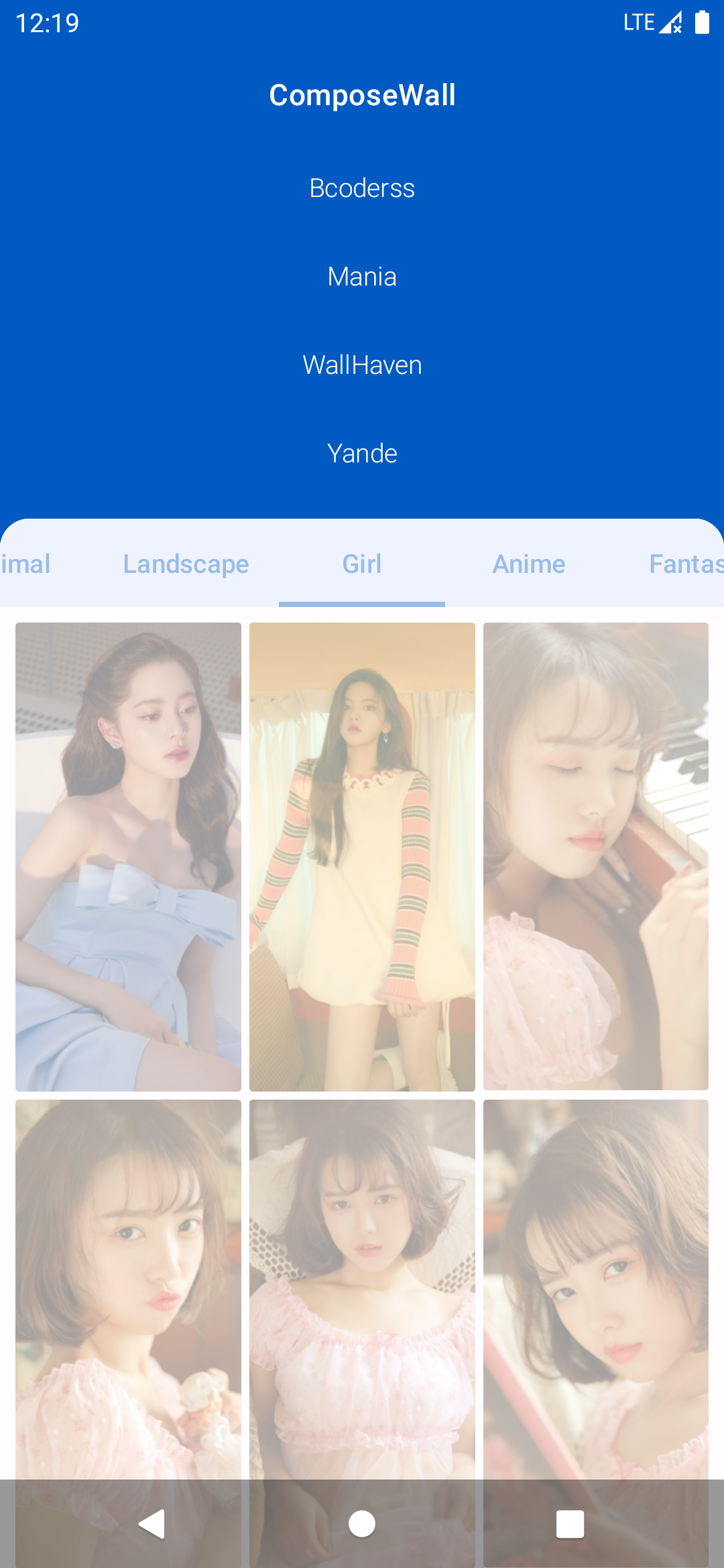The image size is (724, 1568).
Task: Pick Yande as wallpaper source
Action: click(x=362, y=454)
